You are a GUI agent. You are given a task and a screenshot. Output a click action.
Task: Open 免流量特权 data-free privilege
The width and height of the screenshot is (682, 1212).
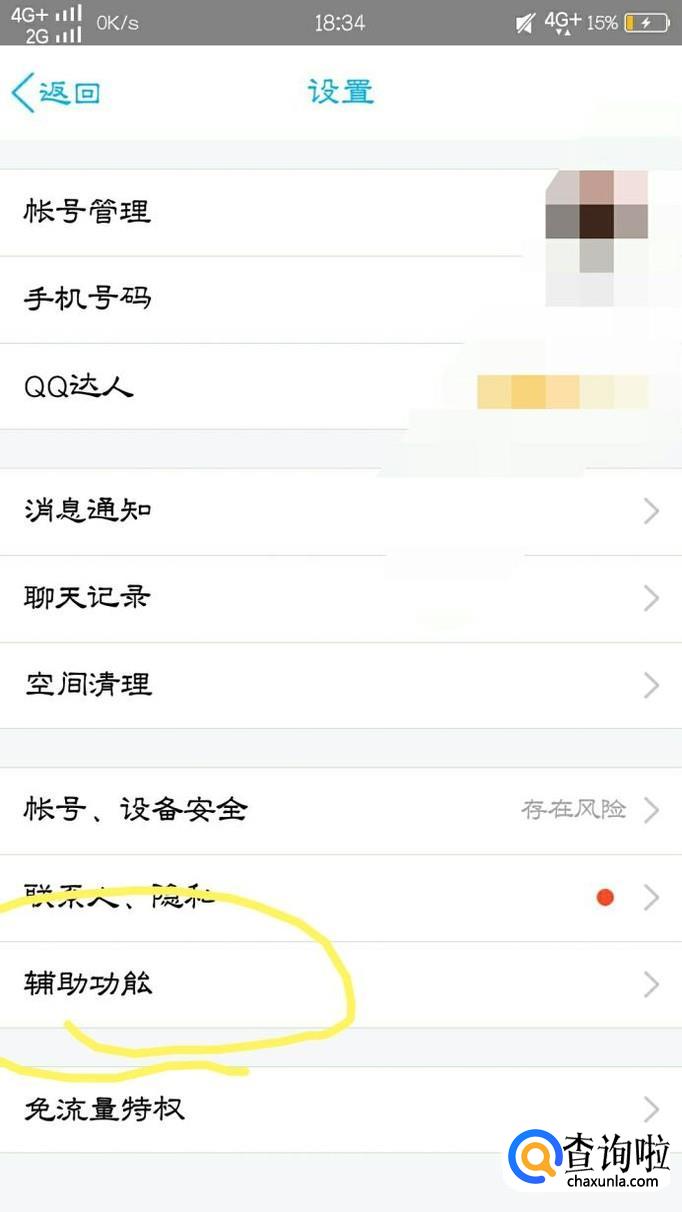104,1109
